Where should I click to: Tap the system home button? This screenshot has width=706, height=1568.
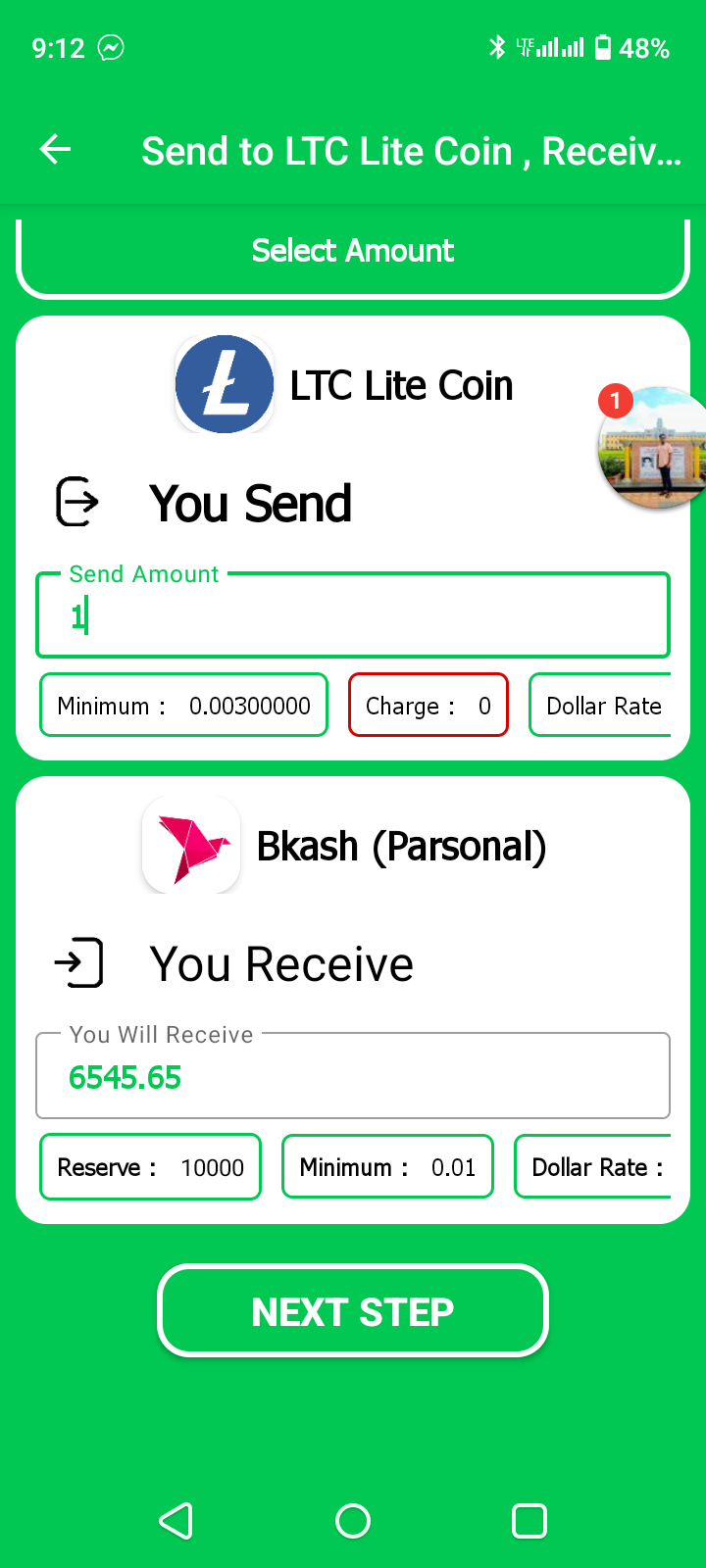click(353, 1521)
